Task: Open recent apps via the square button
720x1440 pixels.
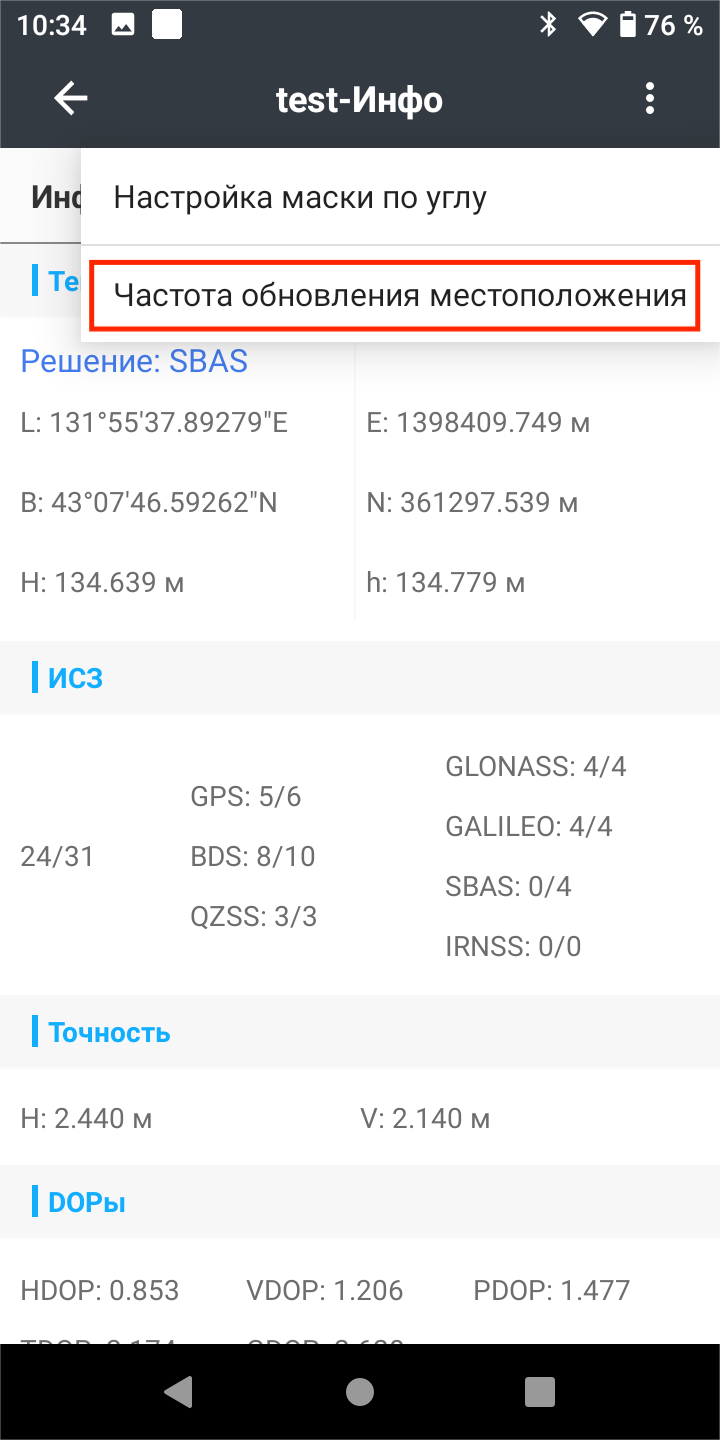Action: (540, 1392)
